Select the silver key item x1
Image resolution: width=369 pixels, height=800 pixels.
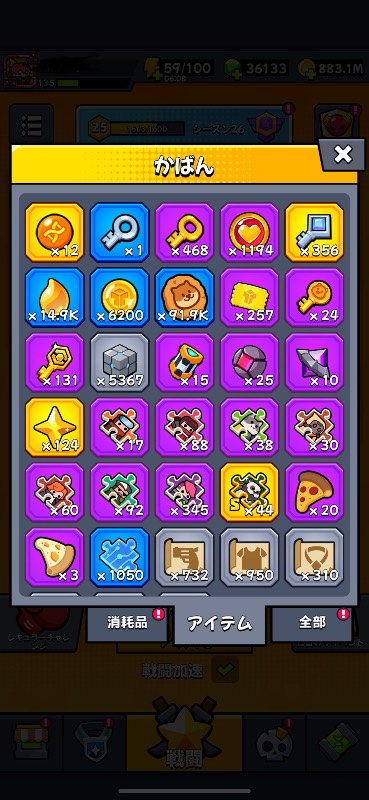[x=119, y=232]
